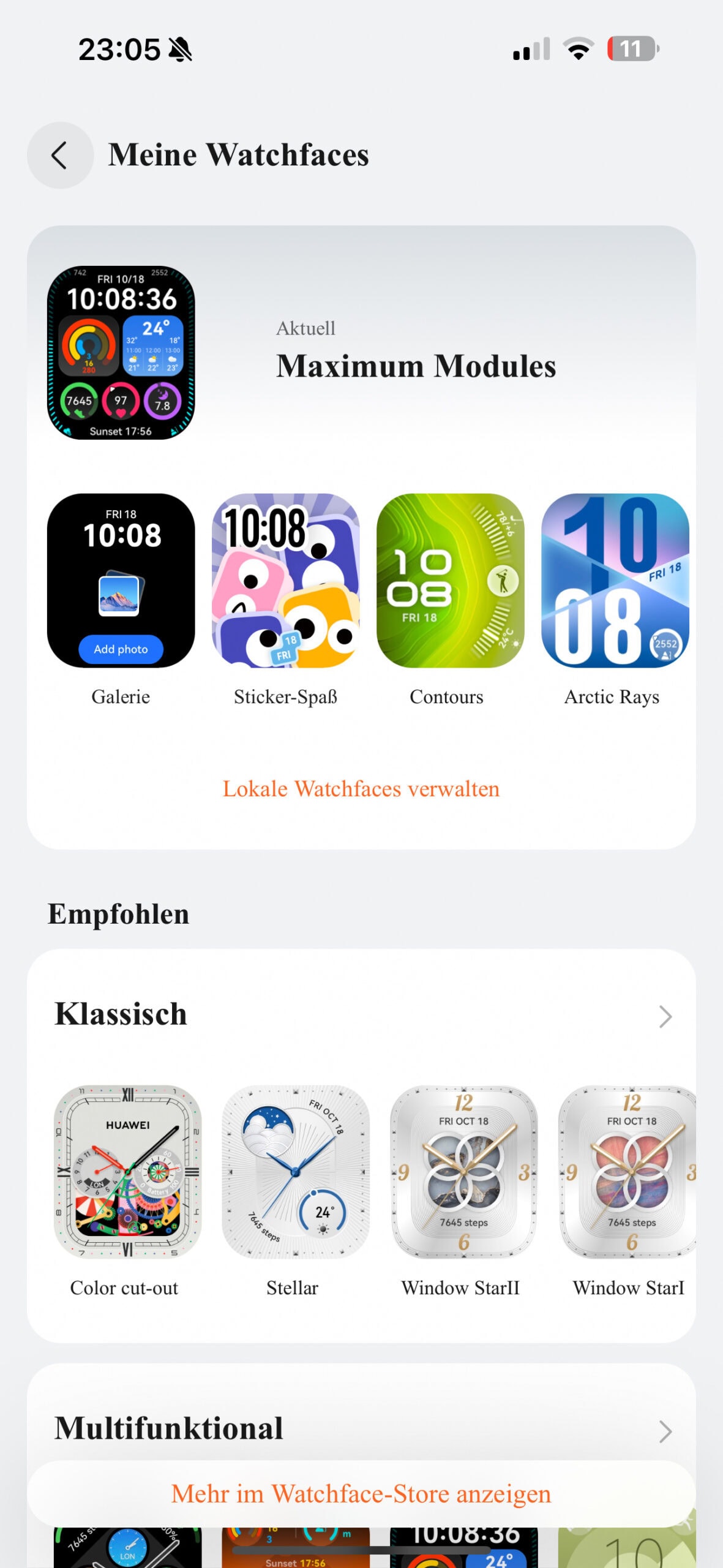Open the Window StarI watchface

pyautogui.click(x=627, y=1172)
